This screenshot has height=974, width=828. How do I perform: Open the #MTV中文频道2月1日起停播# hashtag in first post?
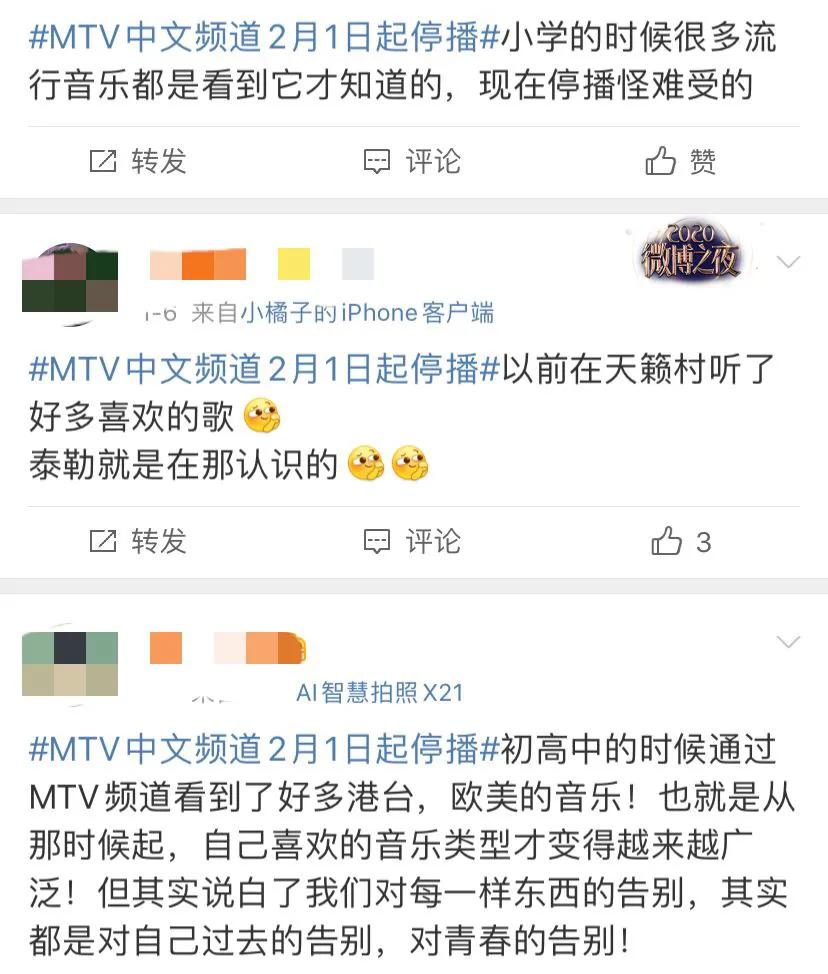(250, 40)
